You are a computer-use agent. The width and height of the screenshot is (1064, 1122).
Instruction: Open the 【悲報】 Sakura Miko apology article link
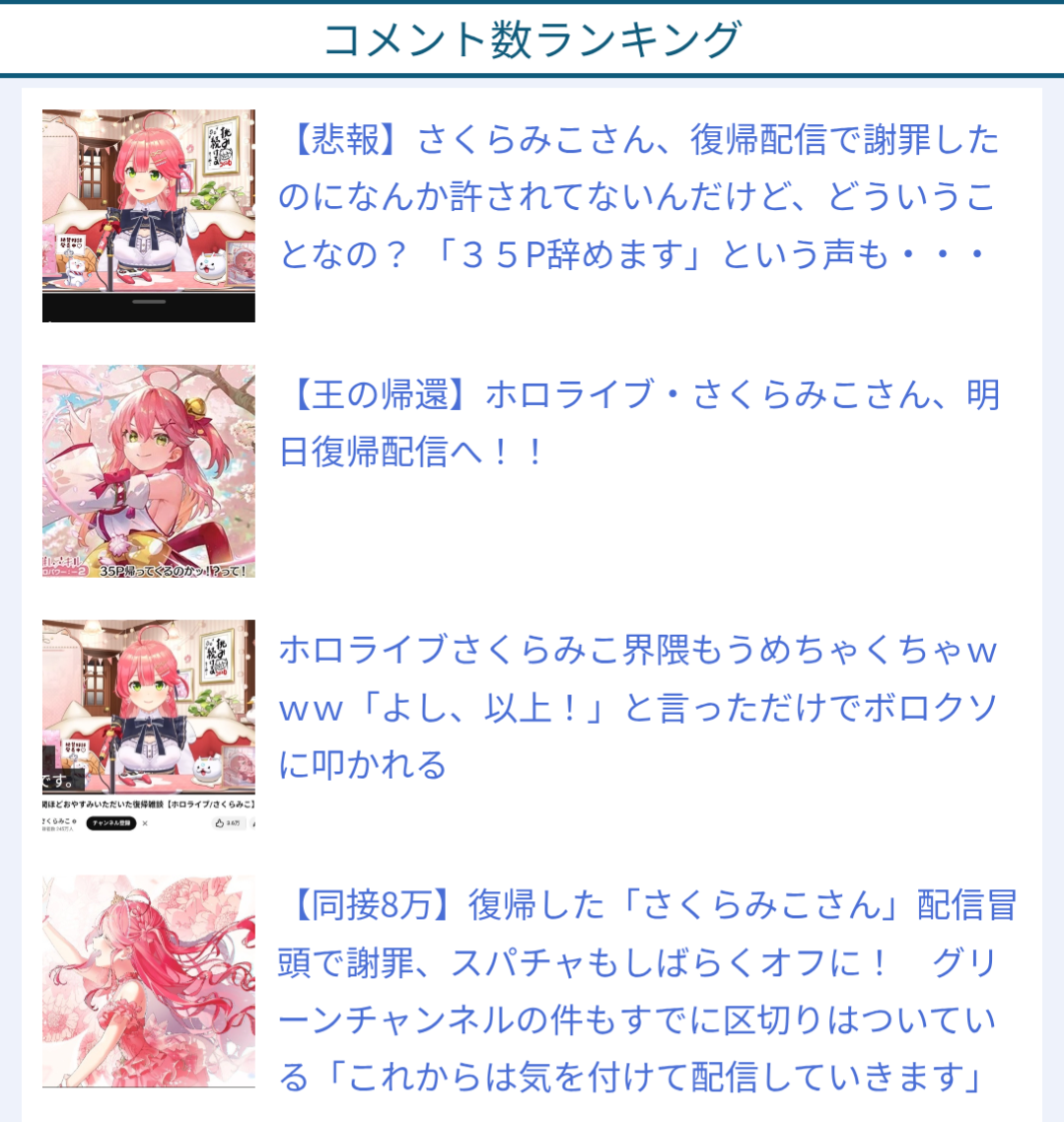(x=638, y=197)
